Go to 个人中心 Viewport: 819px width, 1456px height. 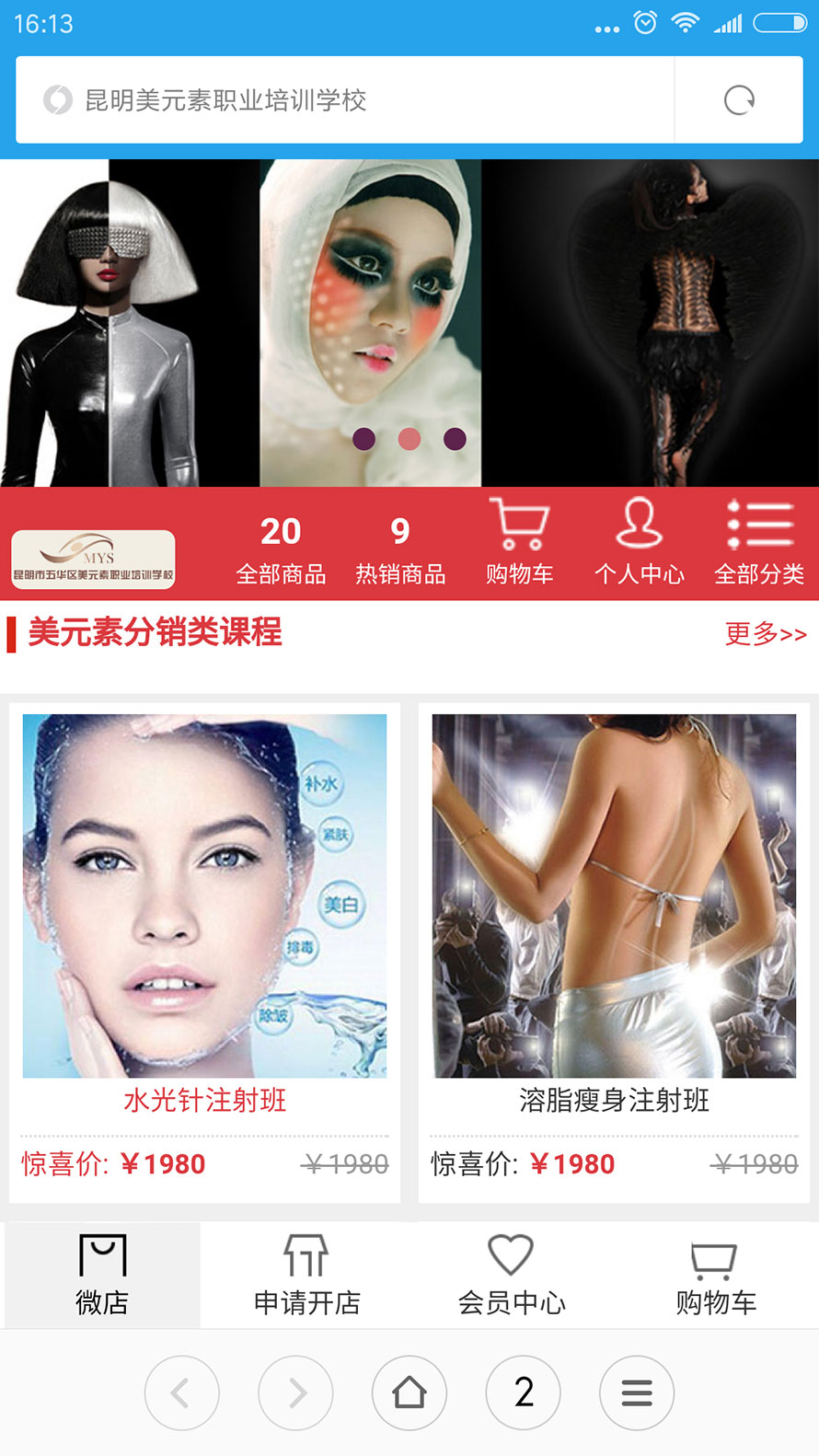click(x=640, y=543)
